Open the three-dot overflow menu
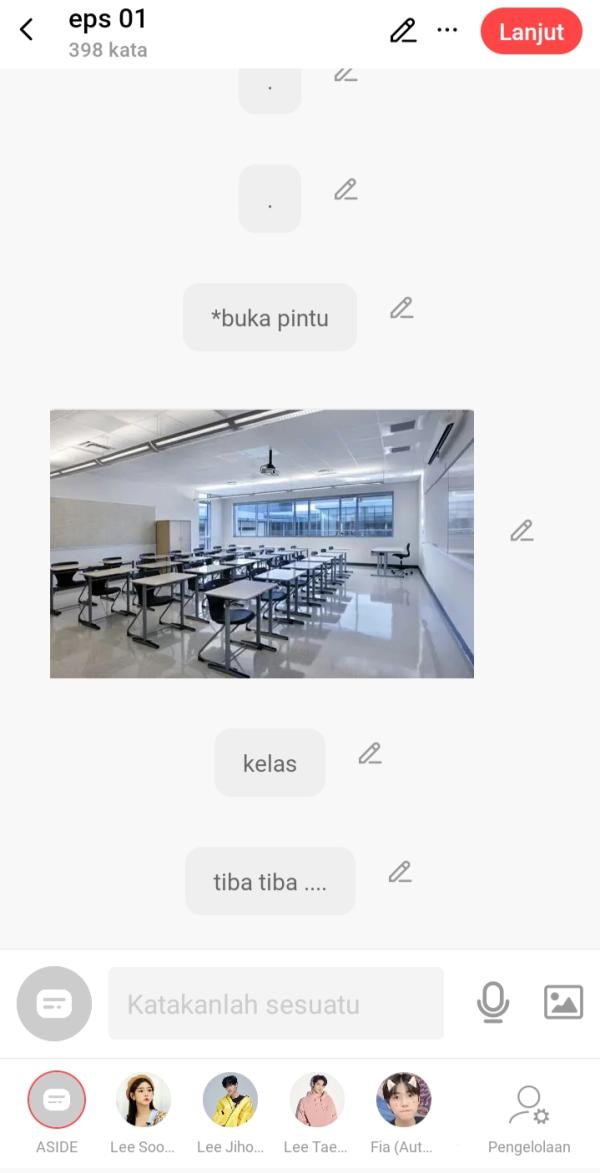This screenshot has width=600, height=1173. [x=447, y=31]
